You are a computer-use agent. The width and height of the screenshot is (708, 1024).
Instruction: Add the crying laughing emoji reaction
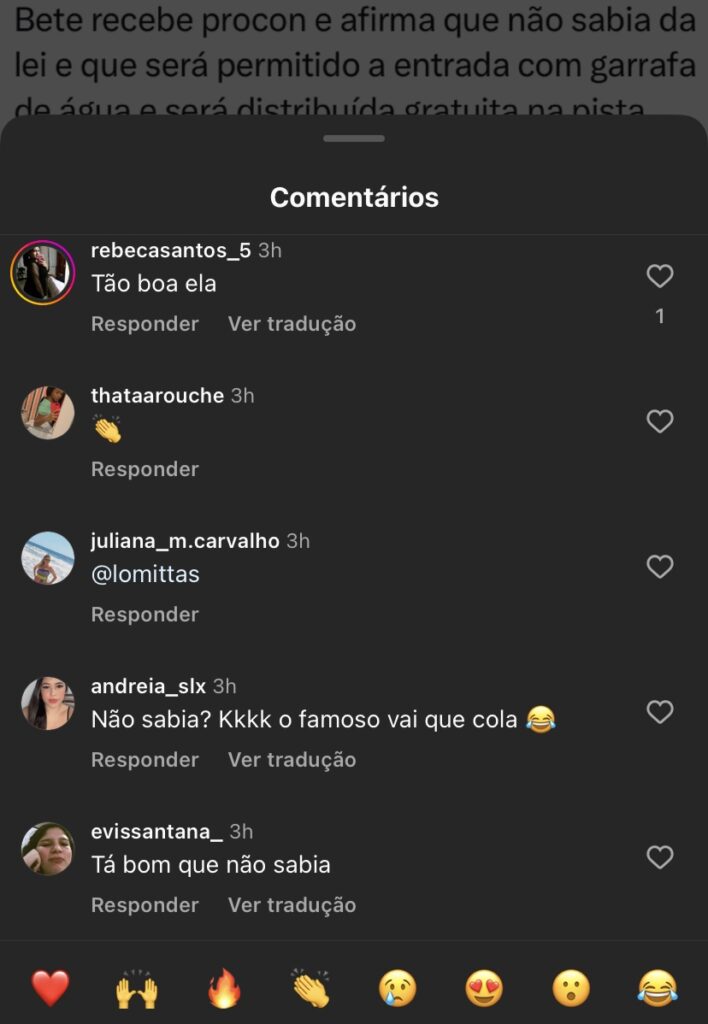657,988
